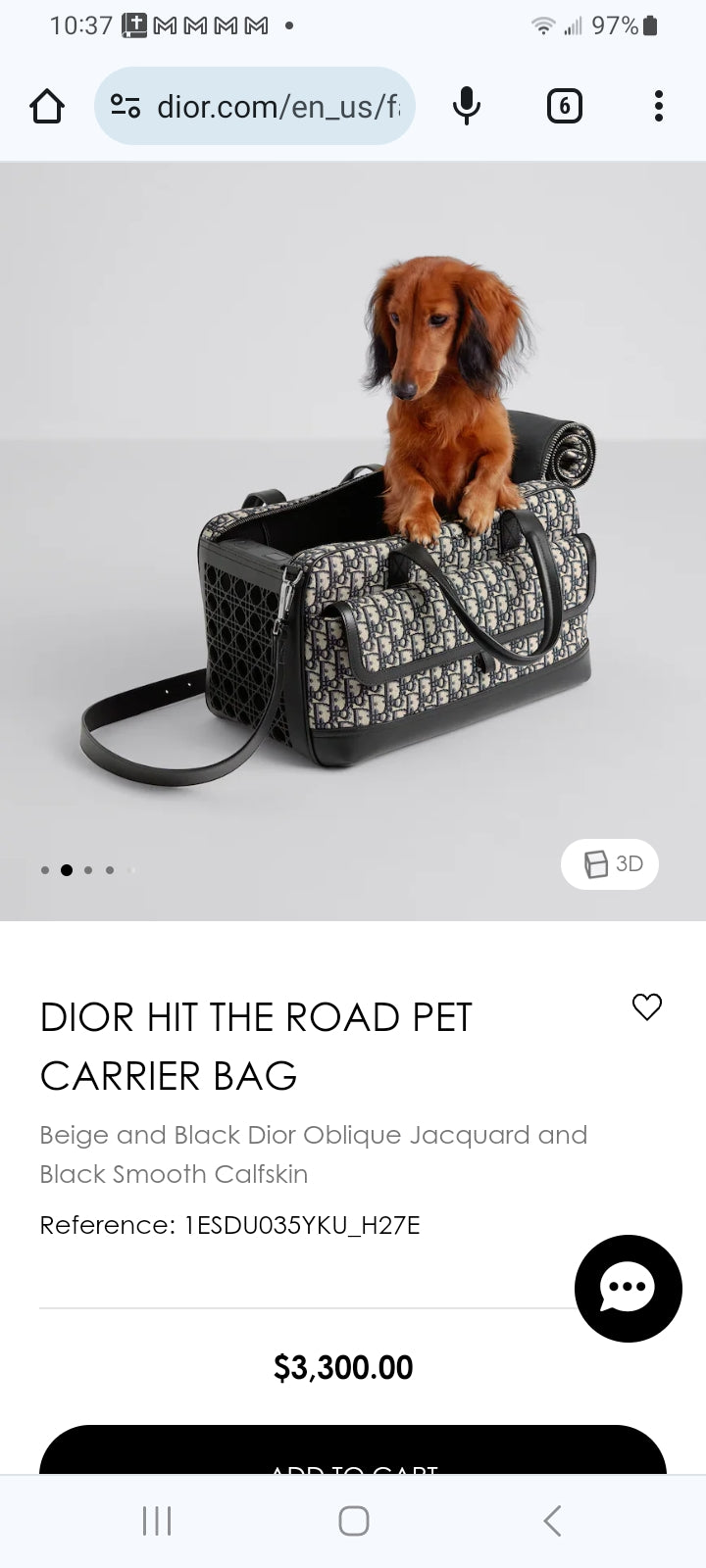Open the tab switcher showing 6 tabs
The height and width of the screenshot is (1568, 706).
click(x=564, y=106)
